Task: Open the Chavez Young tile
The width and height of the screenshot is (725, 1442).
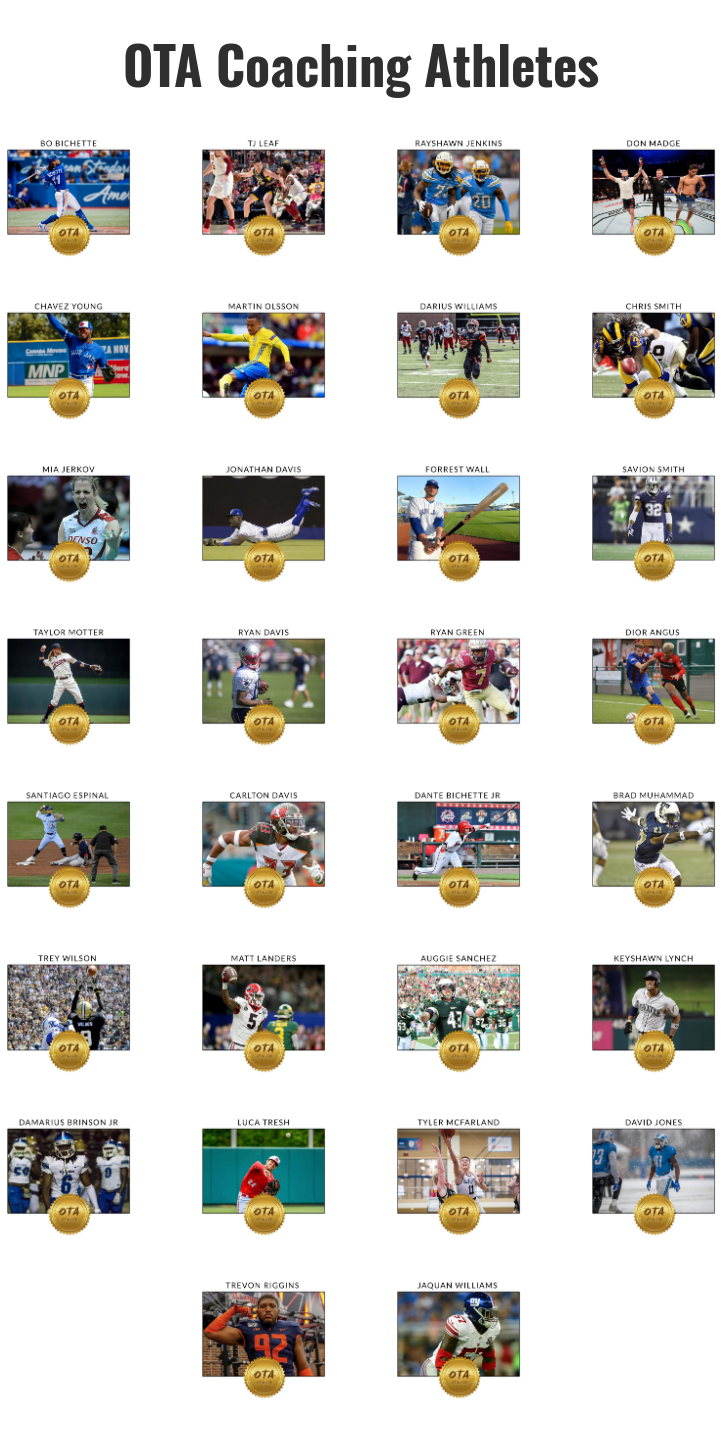Action: pyautogui.click(x=68, y=354)
